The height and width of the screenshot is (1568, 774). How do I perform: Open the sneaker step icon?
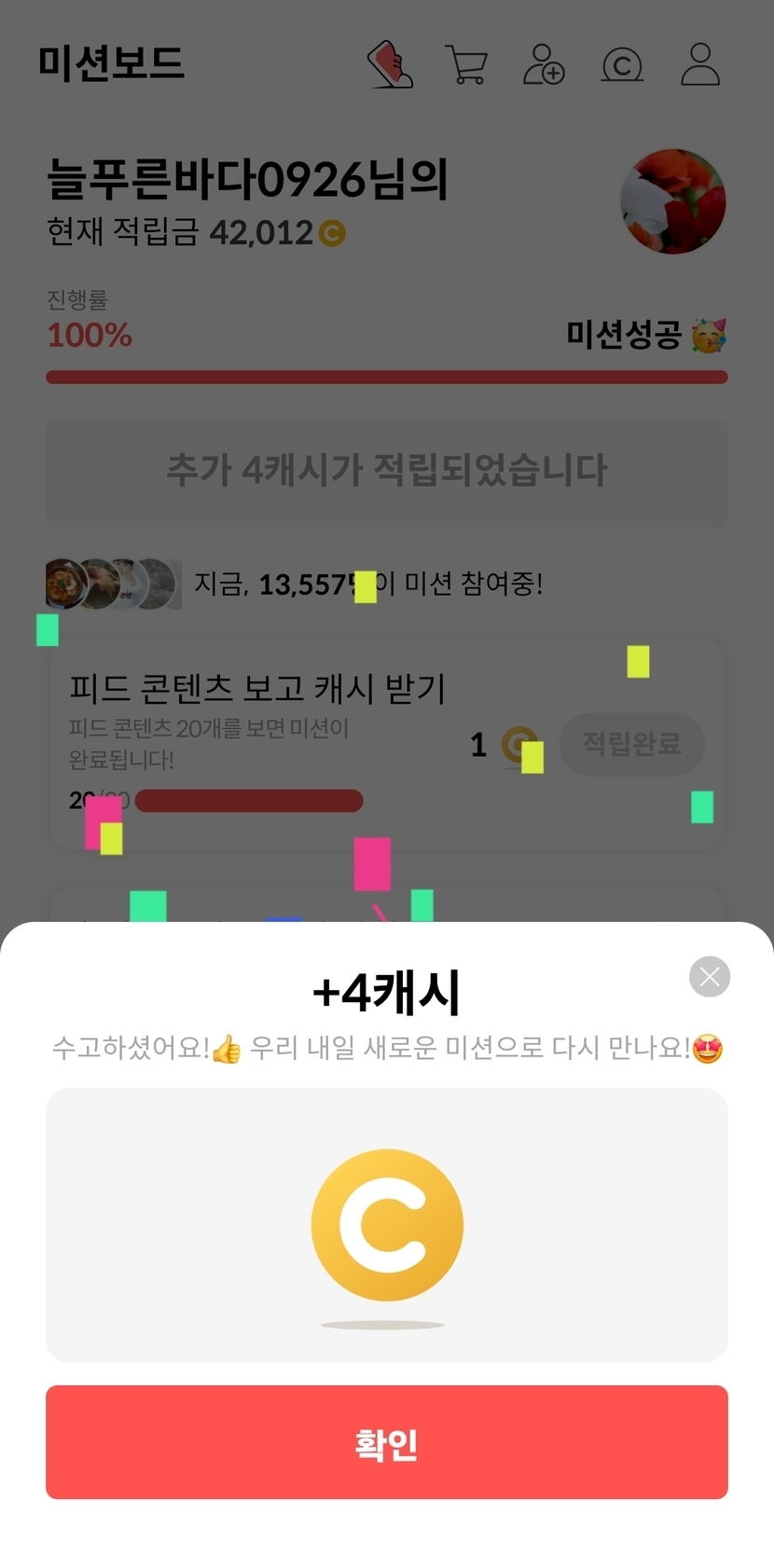390,65
